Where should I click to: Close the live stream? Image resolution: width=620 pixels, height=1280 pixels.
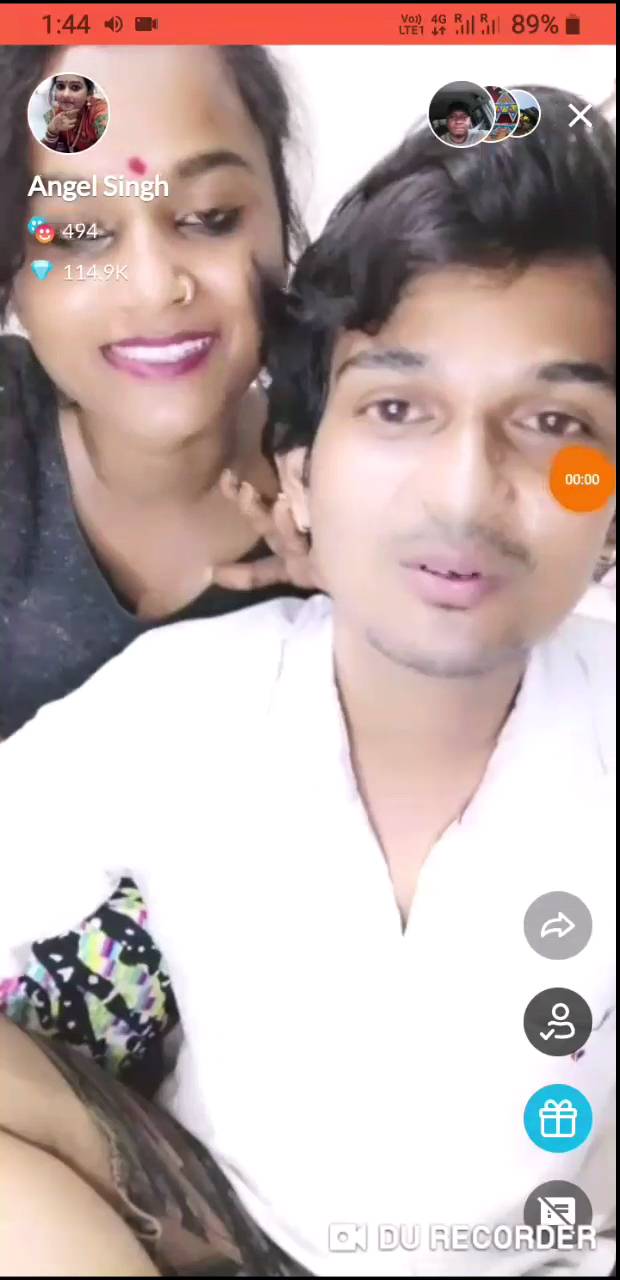click(x=580, y=116)
